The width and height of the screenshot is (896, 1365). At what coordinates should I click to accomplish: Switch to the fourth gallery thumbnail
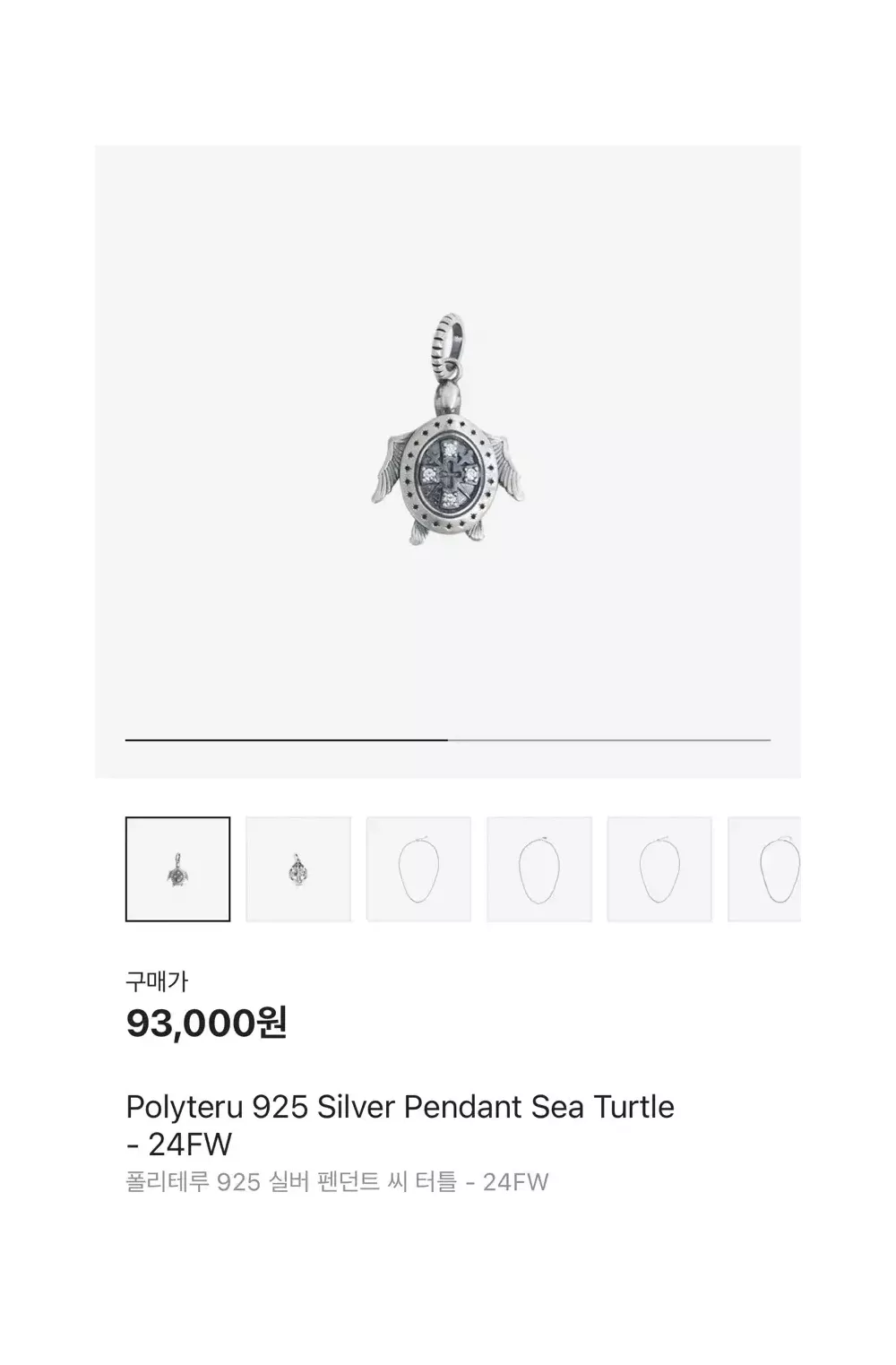click(539, 868)
